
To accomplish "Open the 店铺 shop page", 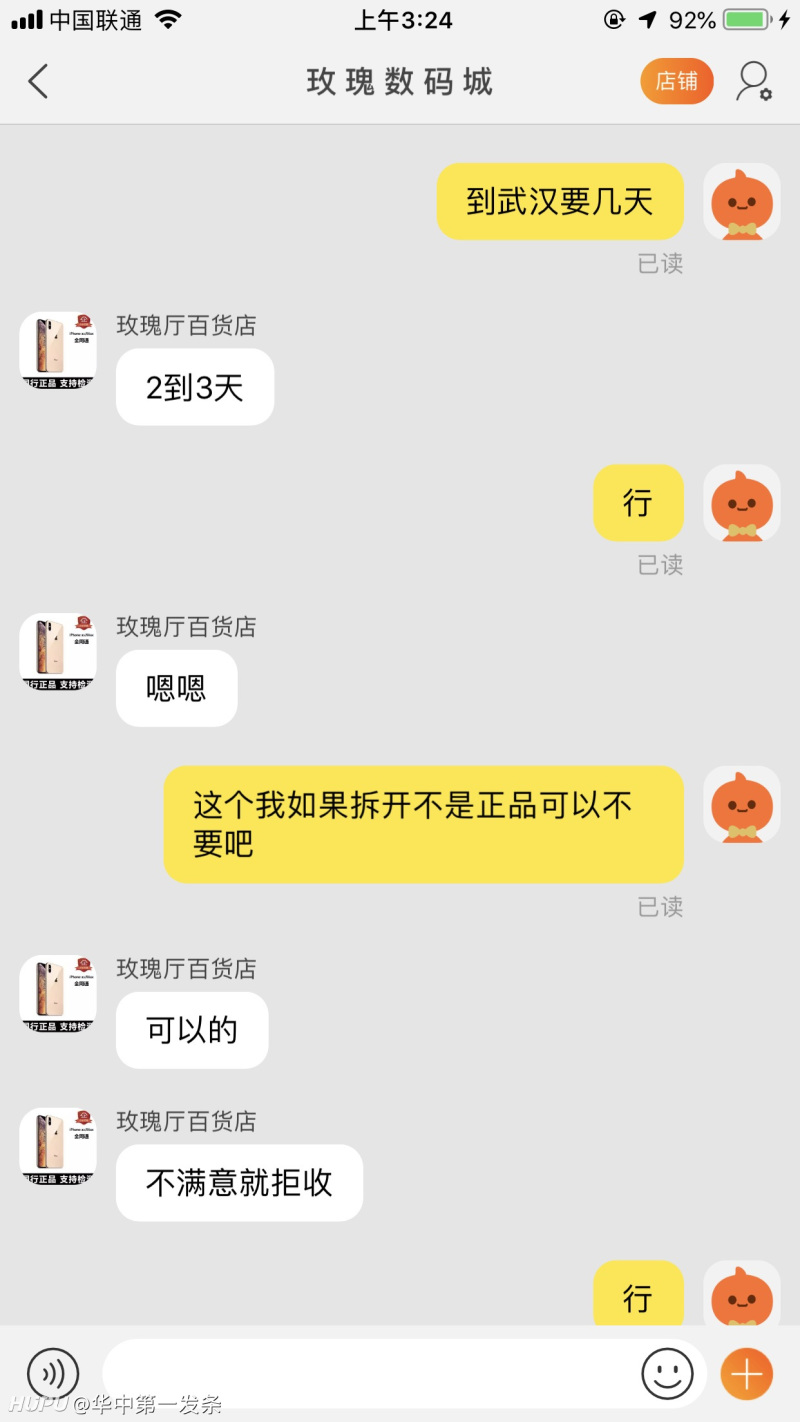I will click(677, 82).
